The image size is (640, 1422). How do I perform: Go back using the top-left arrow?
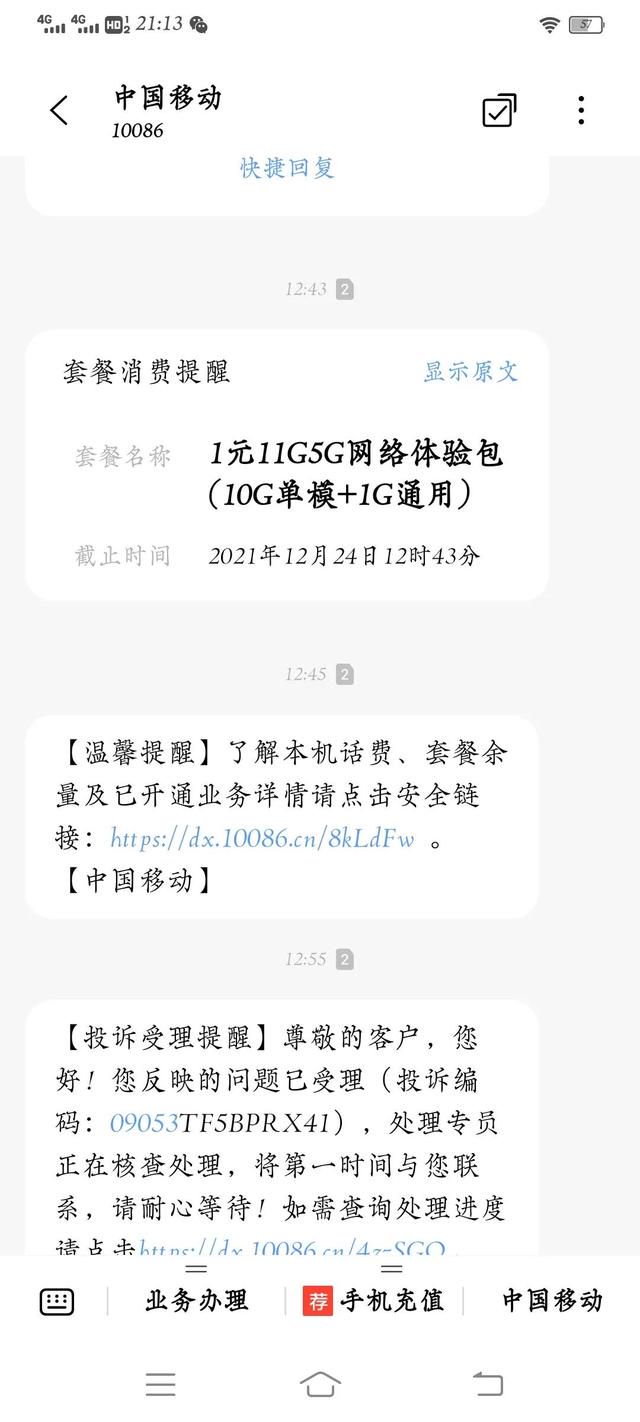point(59,110)
